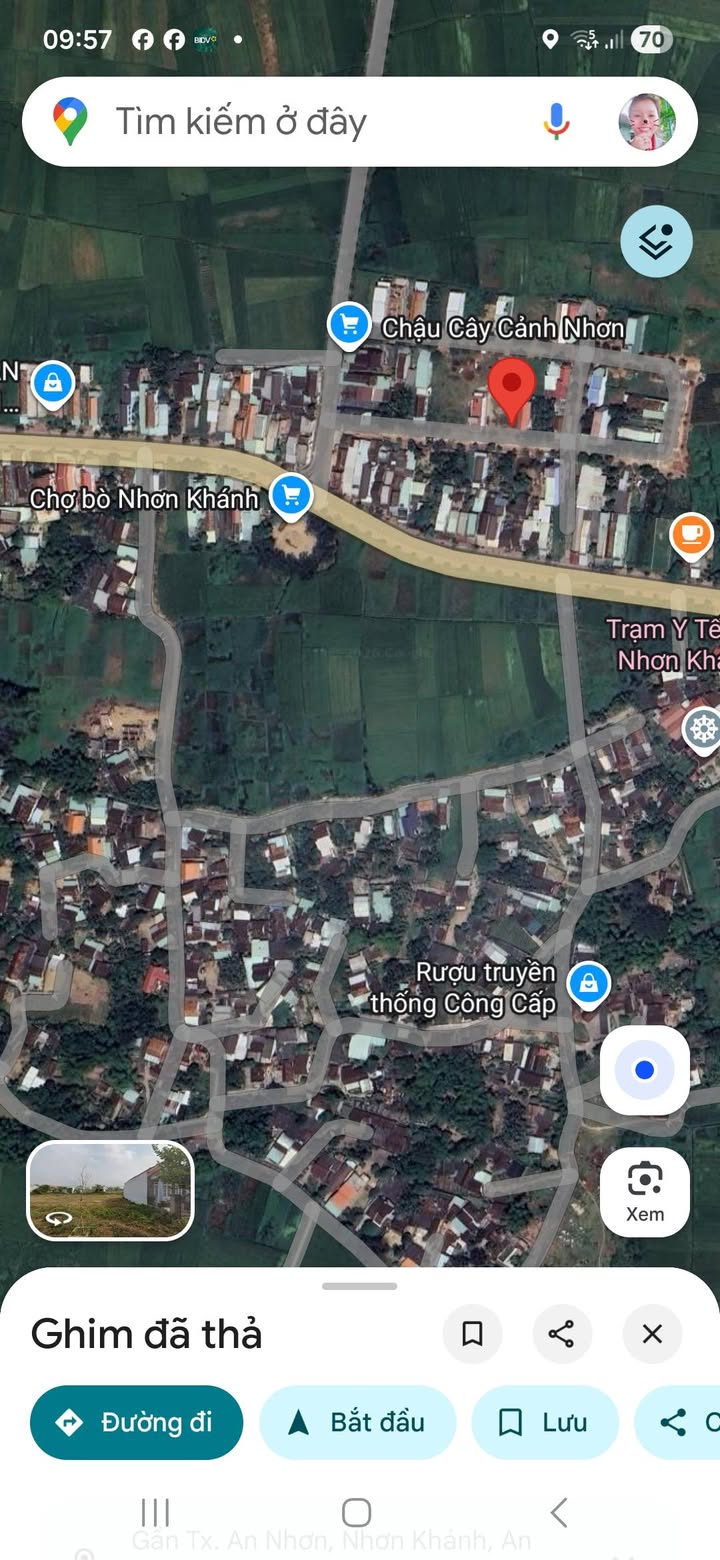
Task: Start navigation with "Bắt đầu"
Action: point(358,1422)
